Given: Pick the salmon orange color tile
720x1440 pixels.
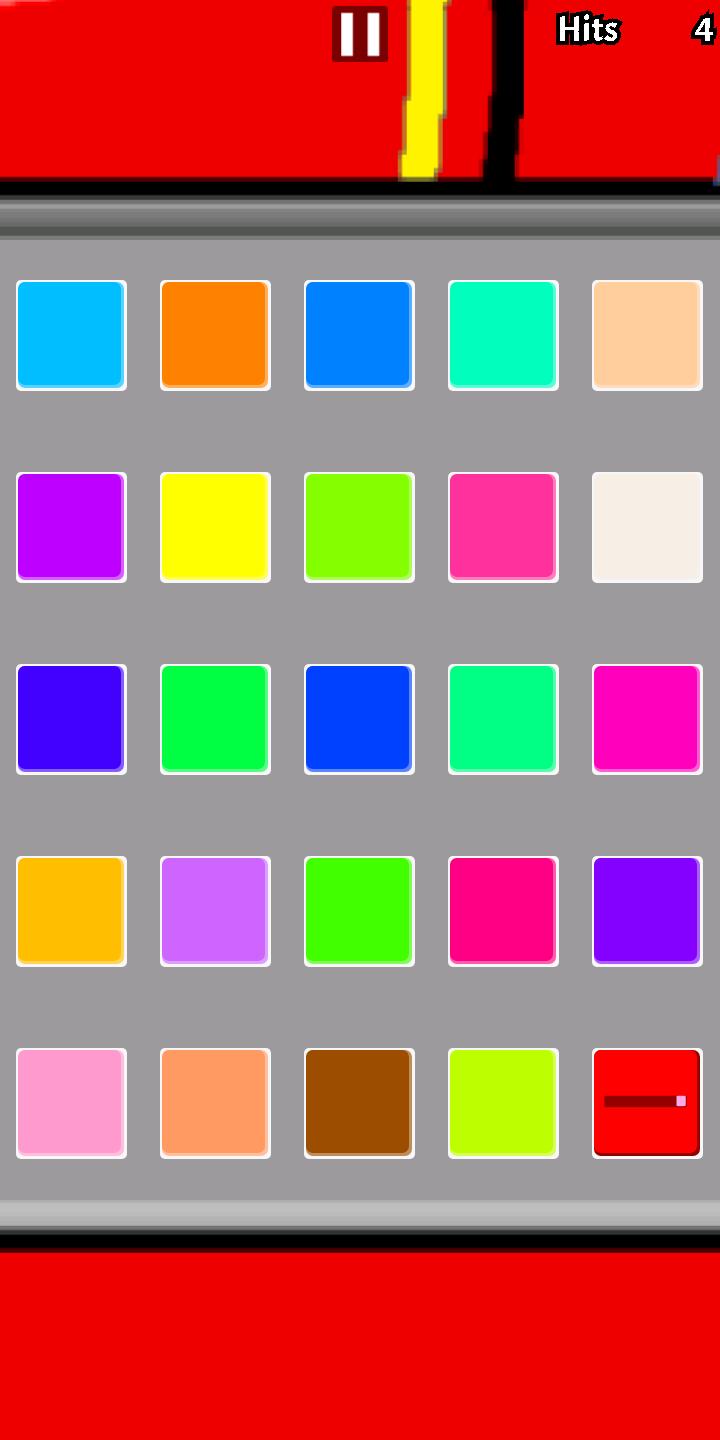Looking at the screenshot, I should (215, 1103).
